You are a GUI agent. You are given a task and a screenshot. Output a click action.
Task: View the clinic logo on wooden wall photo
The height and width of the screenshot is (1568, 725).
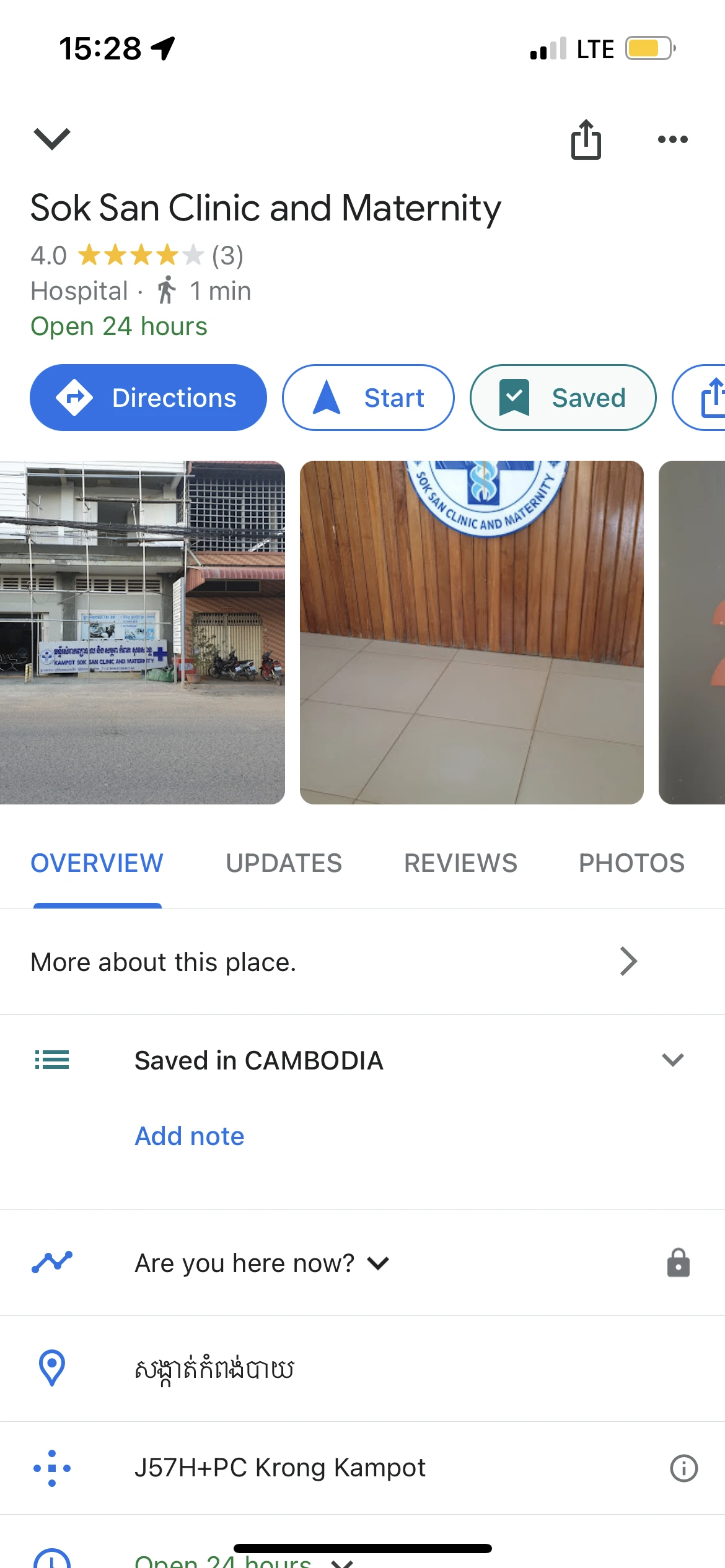[x=472, y=632]
